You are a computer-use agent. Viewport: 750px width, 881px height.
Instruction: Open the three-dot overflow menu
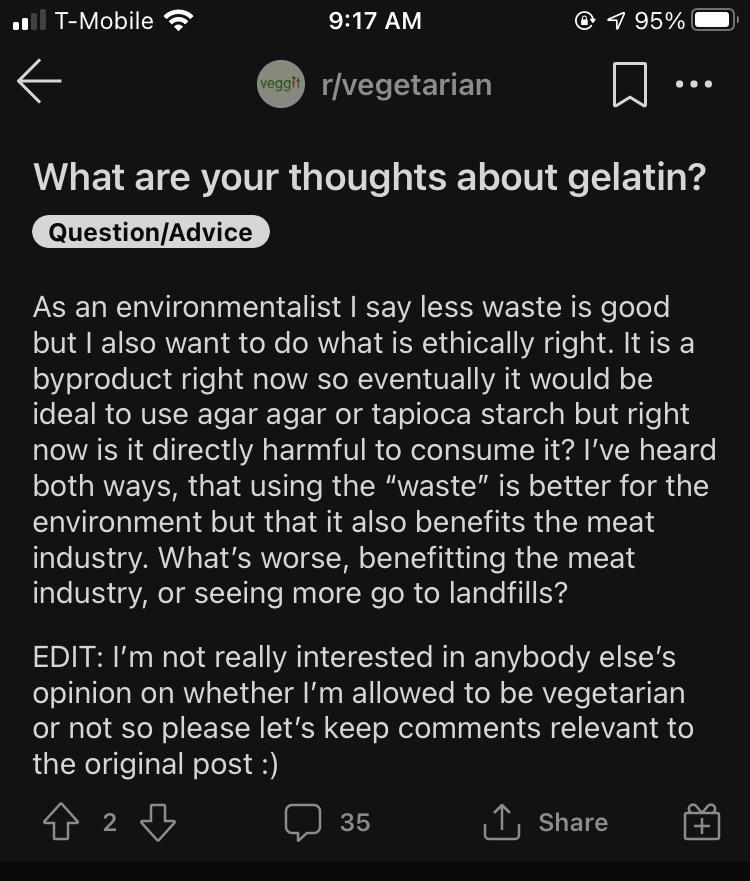click(x=694, y=85)
